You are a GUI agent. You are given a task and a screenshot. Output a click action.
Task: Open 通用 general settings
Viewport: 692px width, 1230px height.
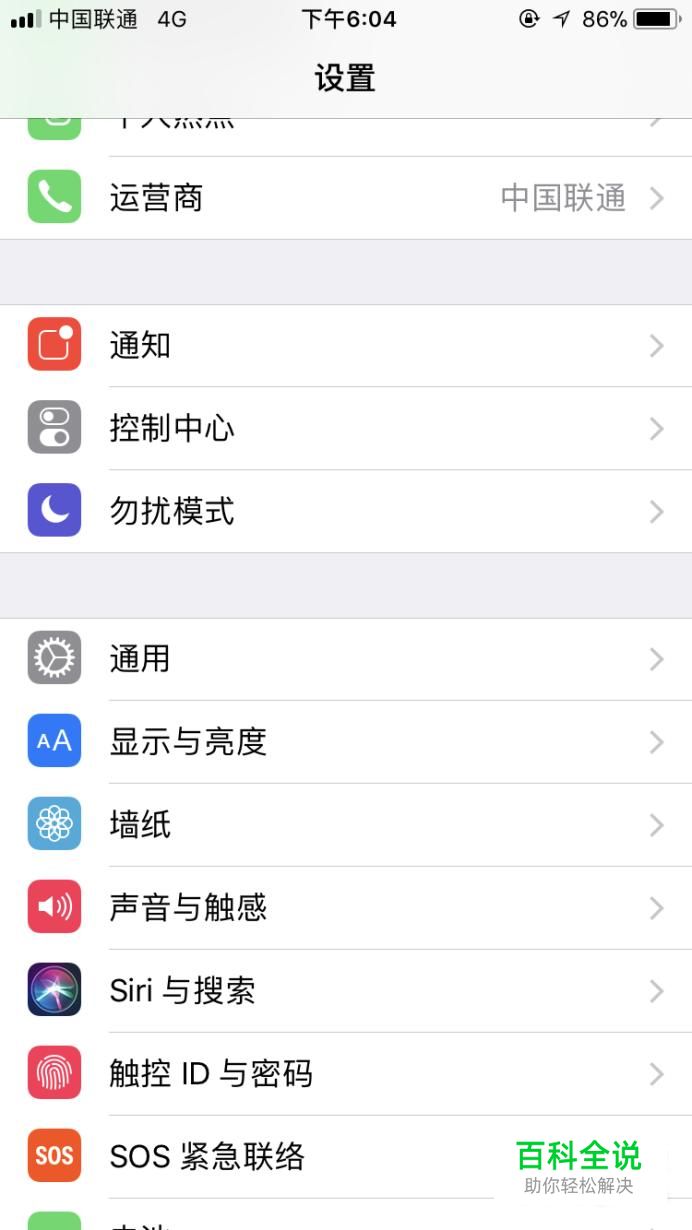pyautogui.click(x=345, y=659)
